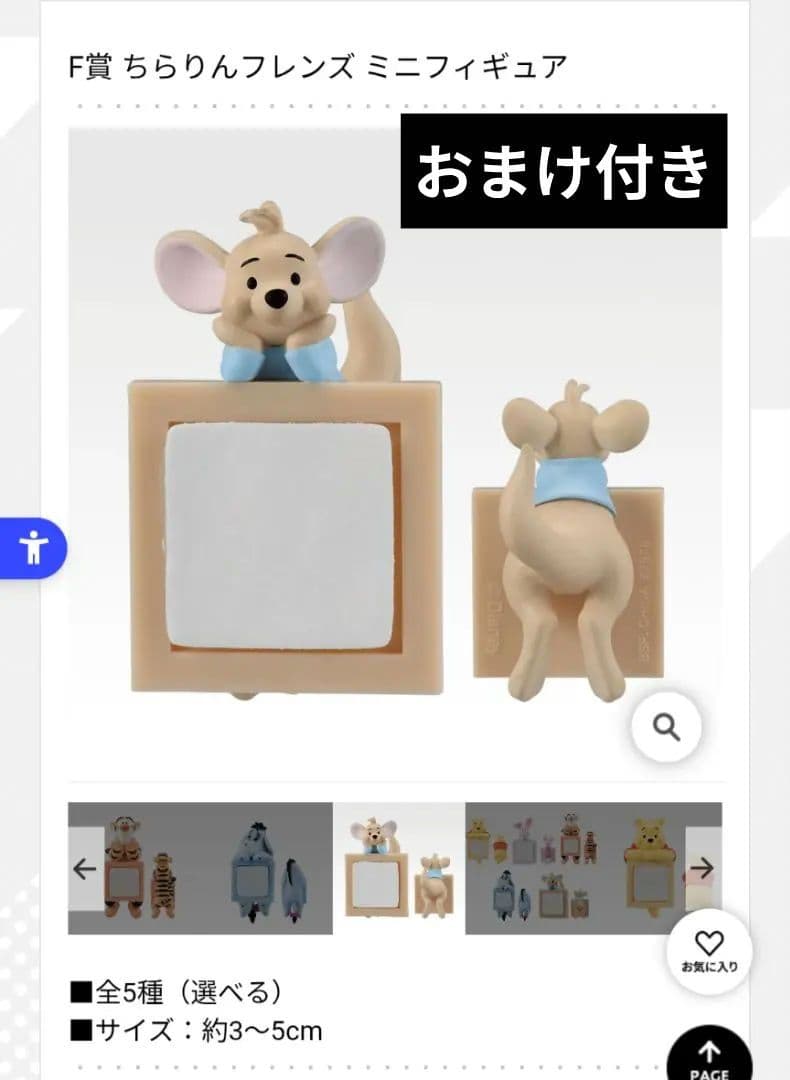Show previous gallery thumbnails
Viewport: 790px width, 1080px height.
click(x=86, y=868)
